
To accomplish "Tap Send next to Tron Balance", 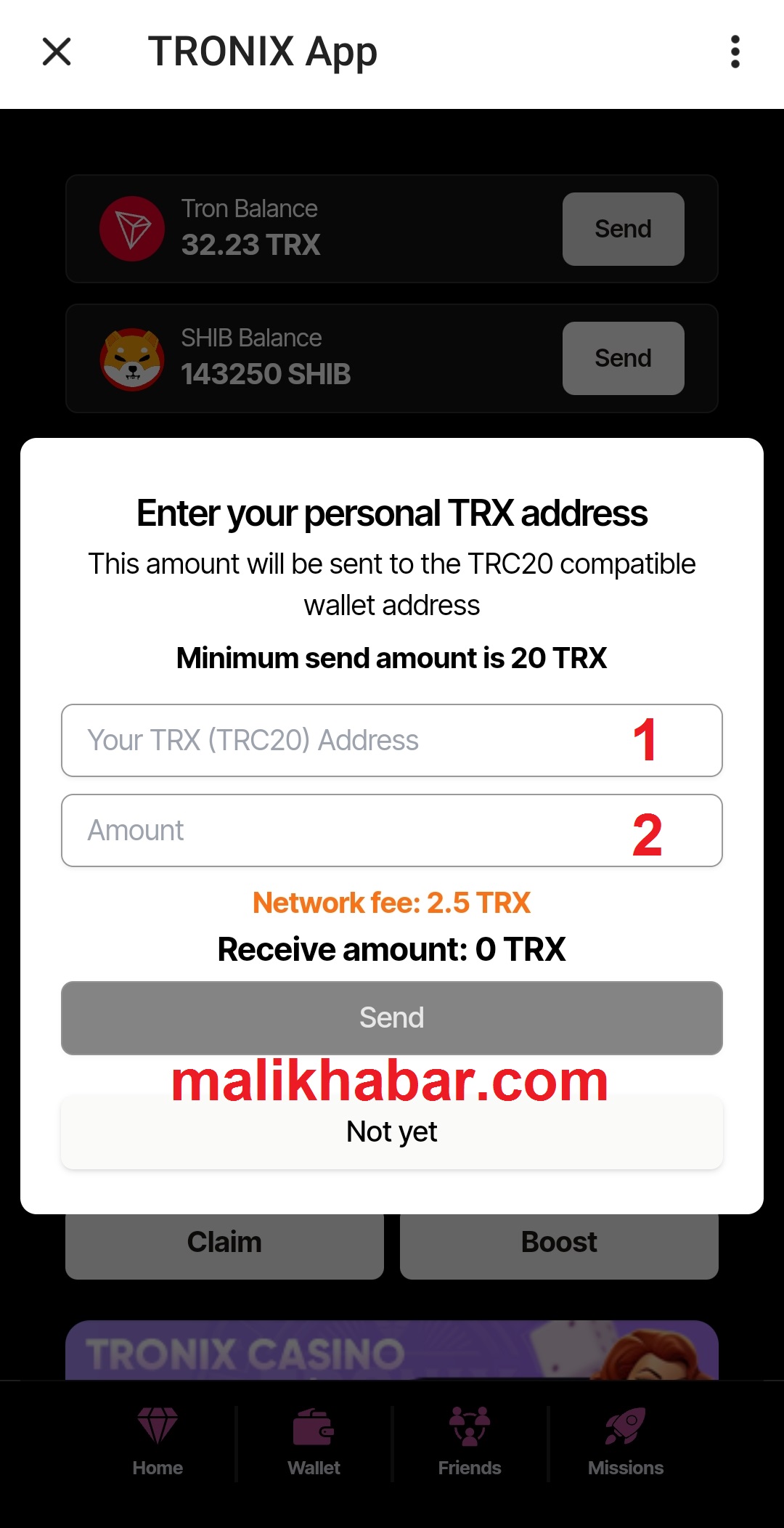I will tap(623, 229).
